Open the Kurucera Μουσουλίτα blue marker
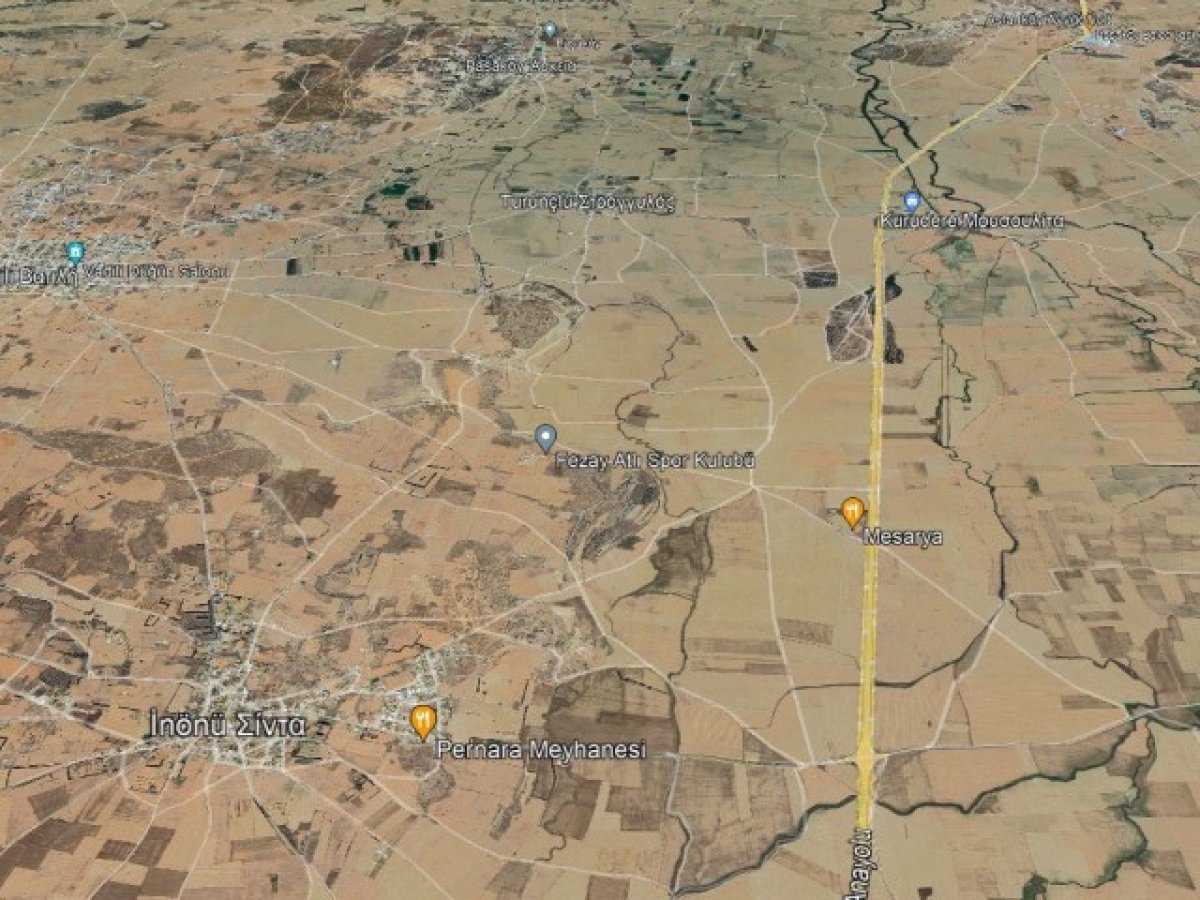The width and height of the screenshot is (1200, 900). pyautogui.click(x=911, y=200)
